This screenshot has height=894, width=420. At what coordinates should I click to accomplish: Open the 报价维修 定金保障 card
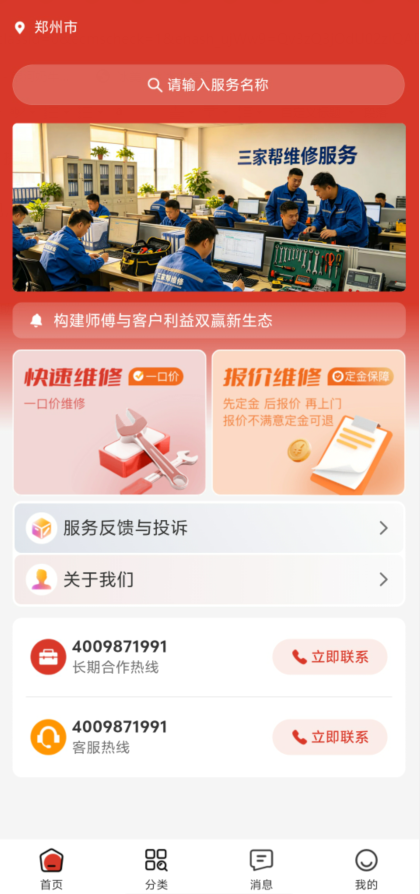tap(308, 422)
